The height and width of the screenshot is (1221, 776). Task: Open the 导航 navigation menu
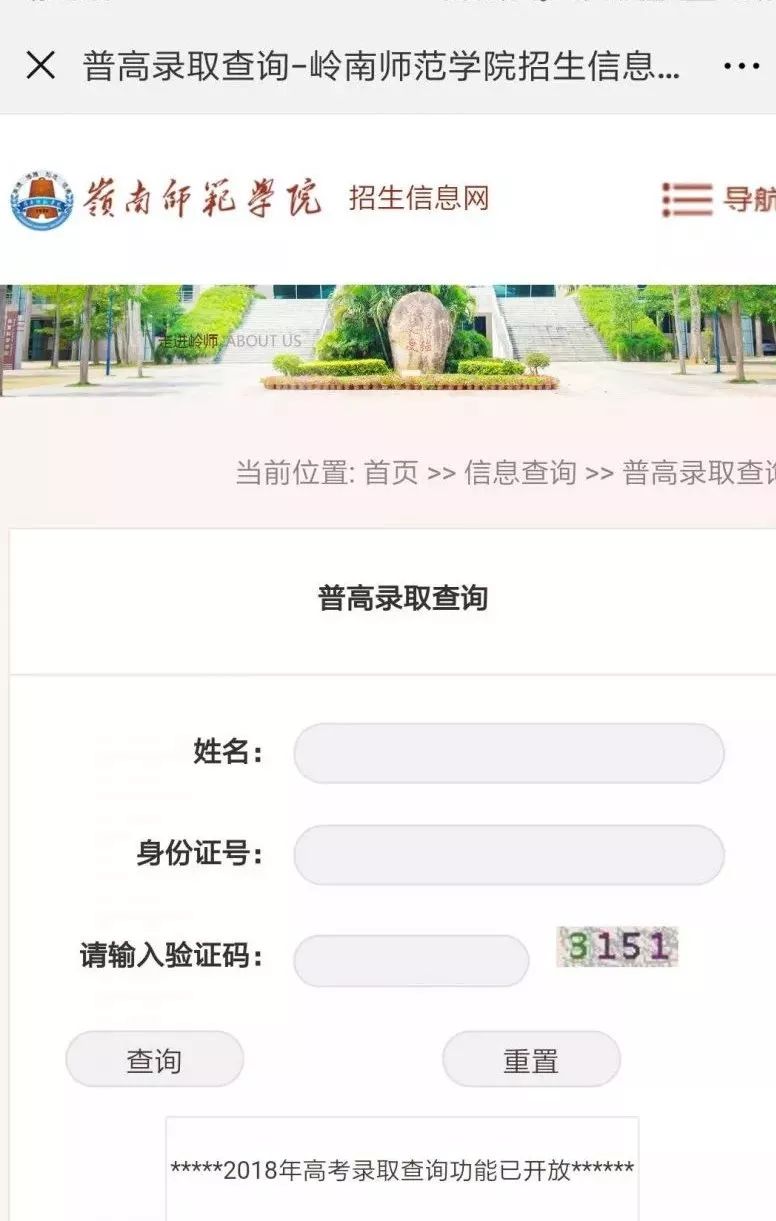pos(718,199)
